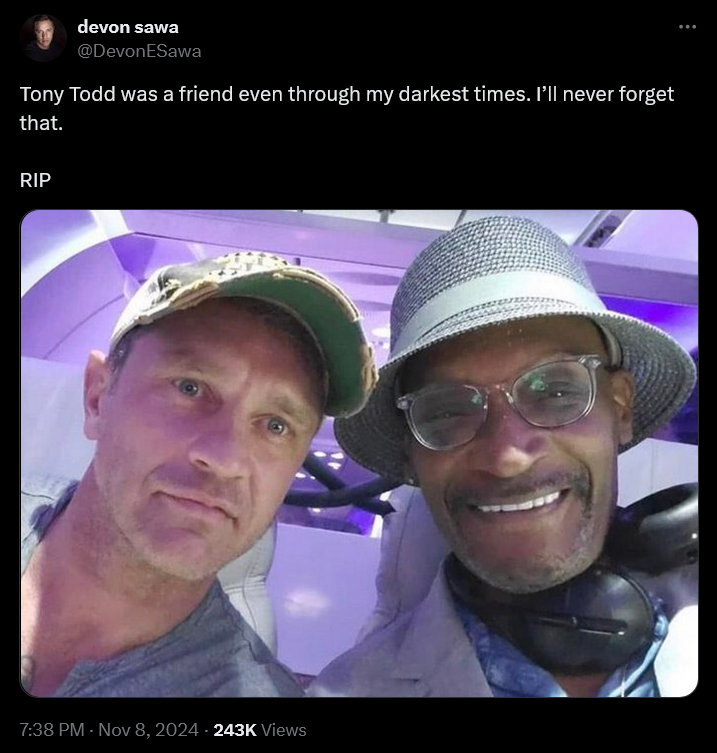Tap the devon sawa display name
The image size is (717, 753).
[128, 27]
